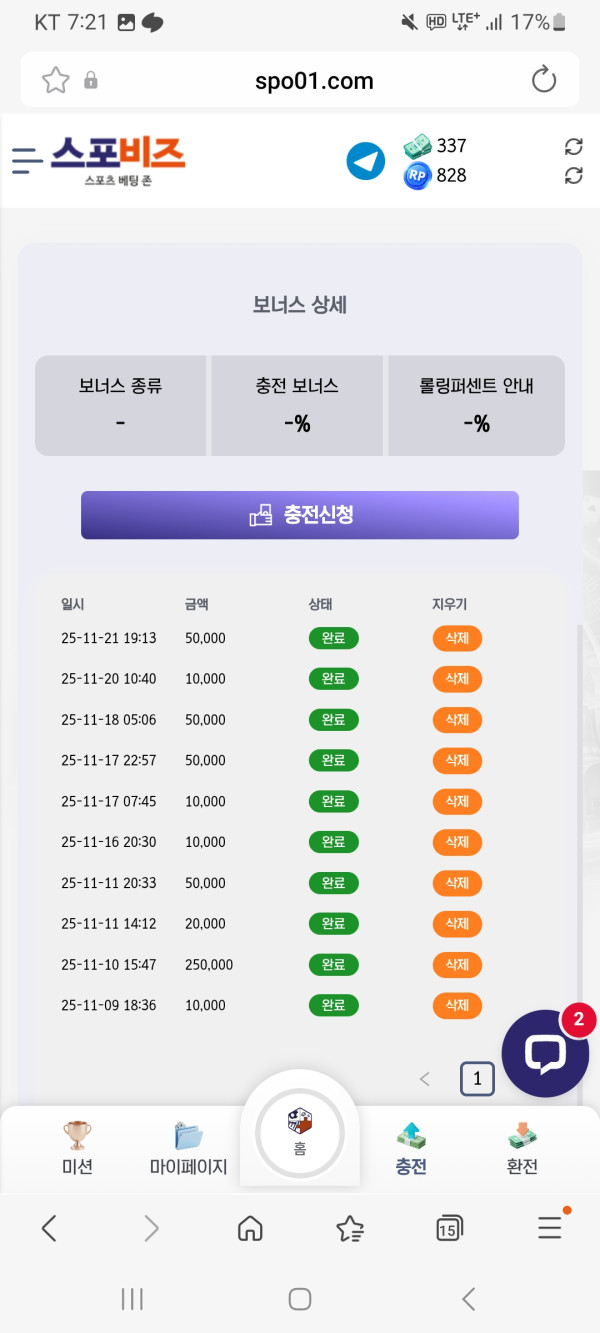Reload the page in browser
The width and height of the screenshot is (600, 1333).
tap(544, 80)
